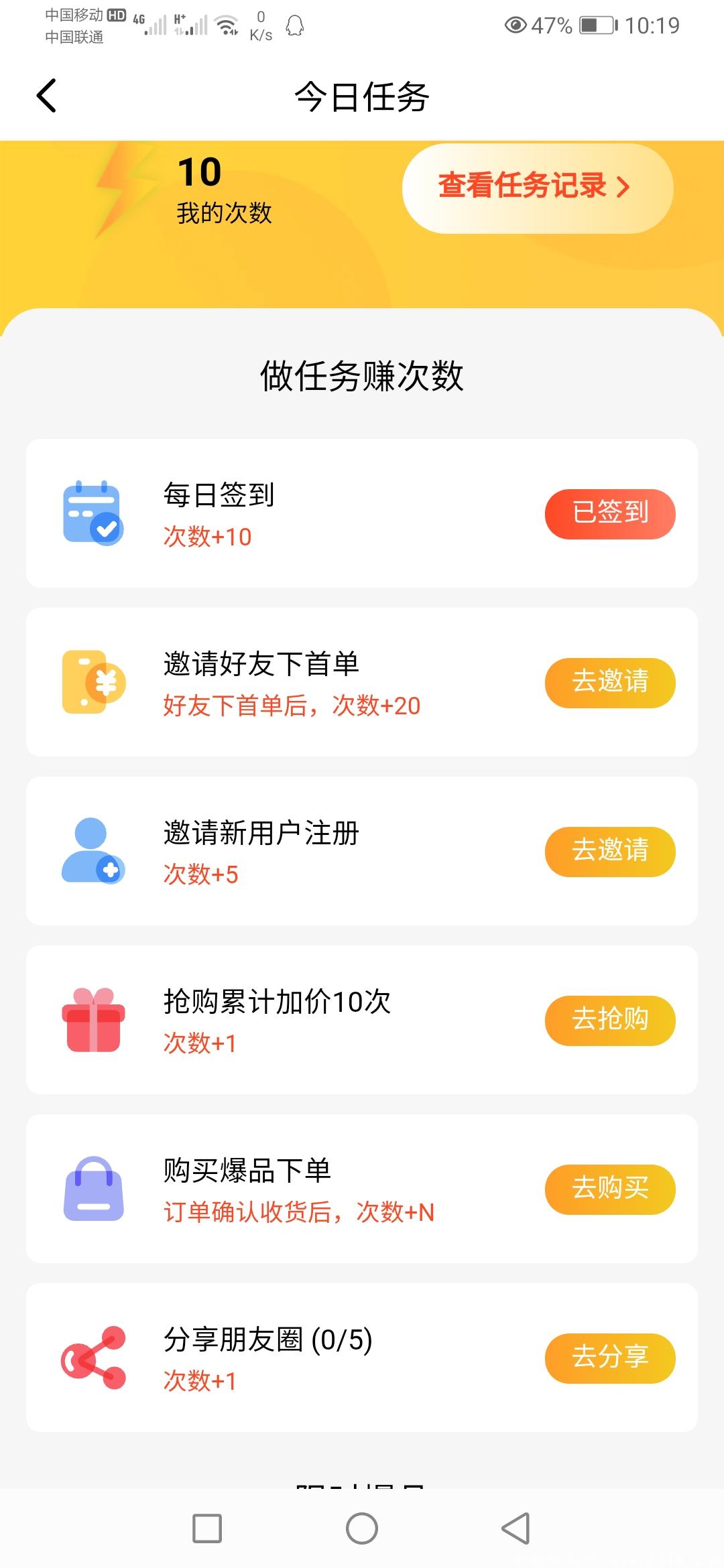
Task: Tap 去邀请 for 邀请新用户注册
Action: pyautogui.click(x=609, y=852)
